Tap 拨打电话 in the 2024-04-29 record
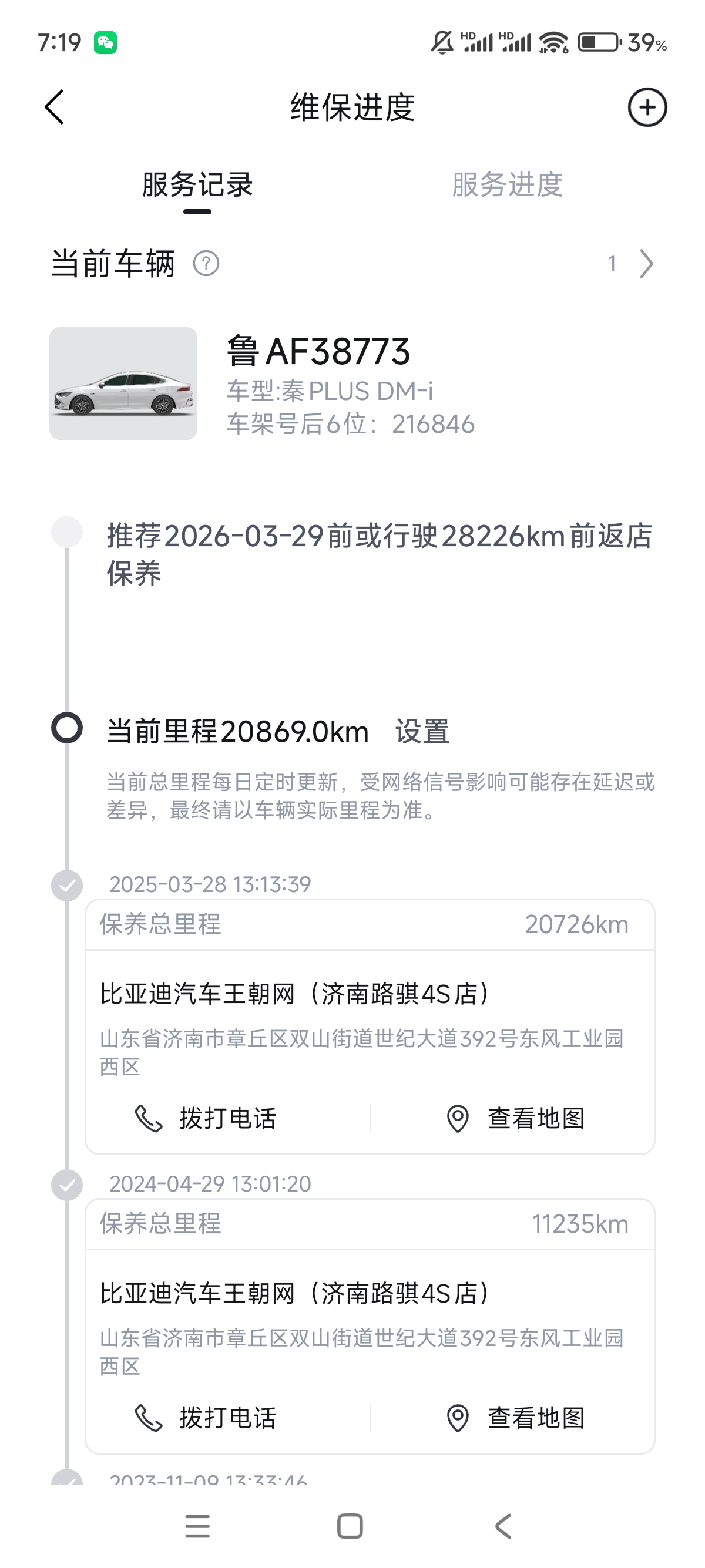The image size is (705, 1568). click(205, 1418)
